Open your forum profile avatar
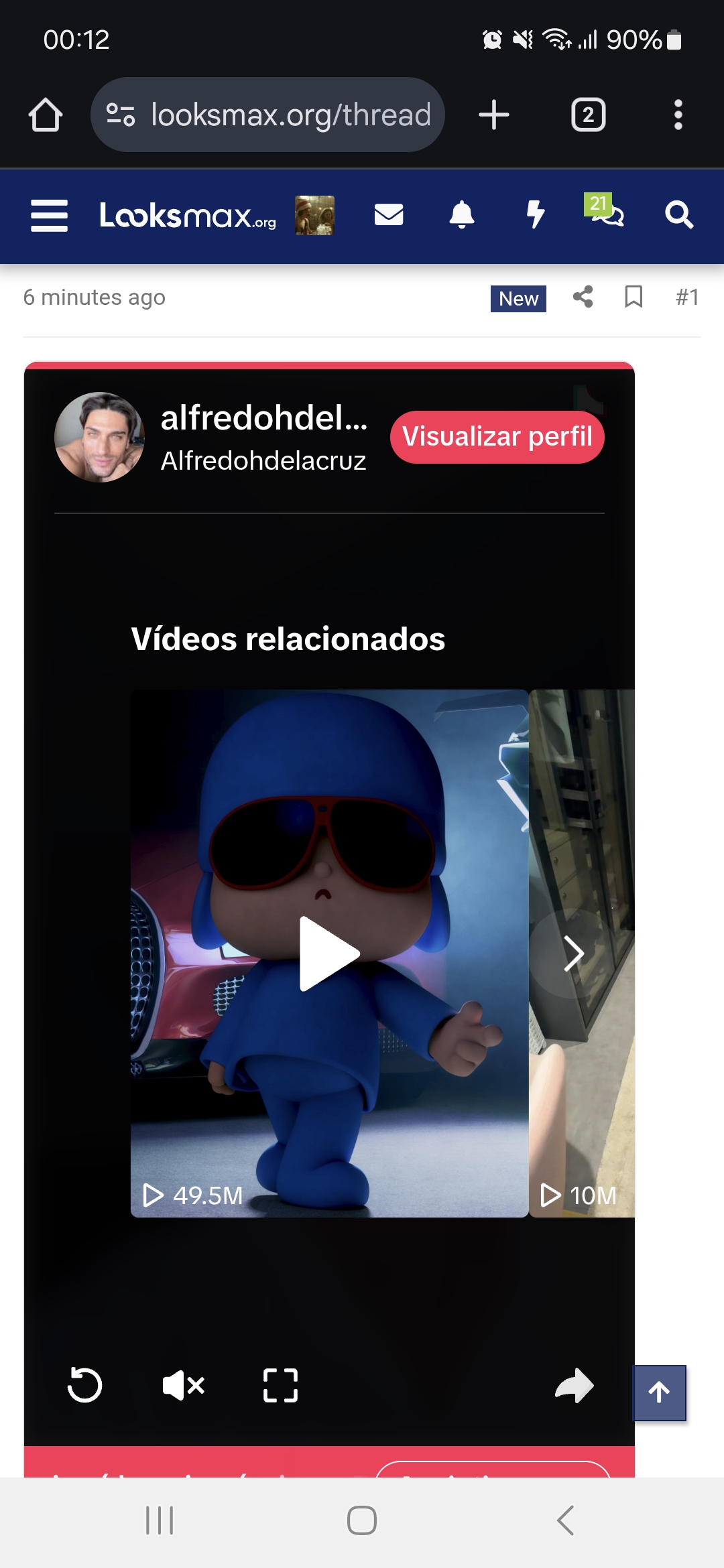Image resolution: width=724 pixels, height=1568 pixels. pos(314,216)
